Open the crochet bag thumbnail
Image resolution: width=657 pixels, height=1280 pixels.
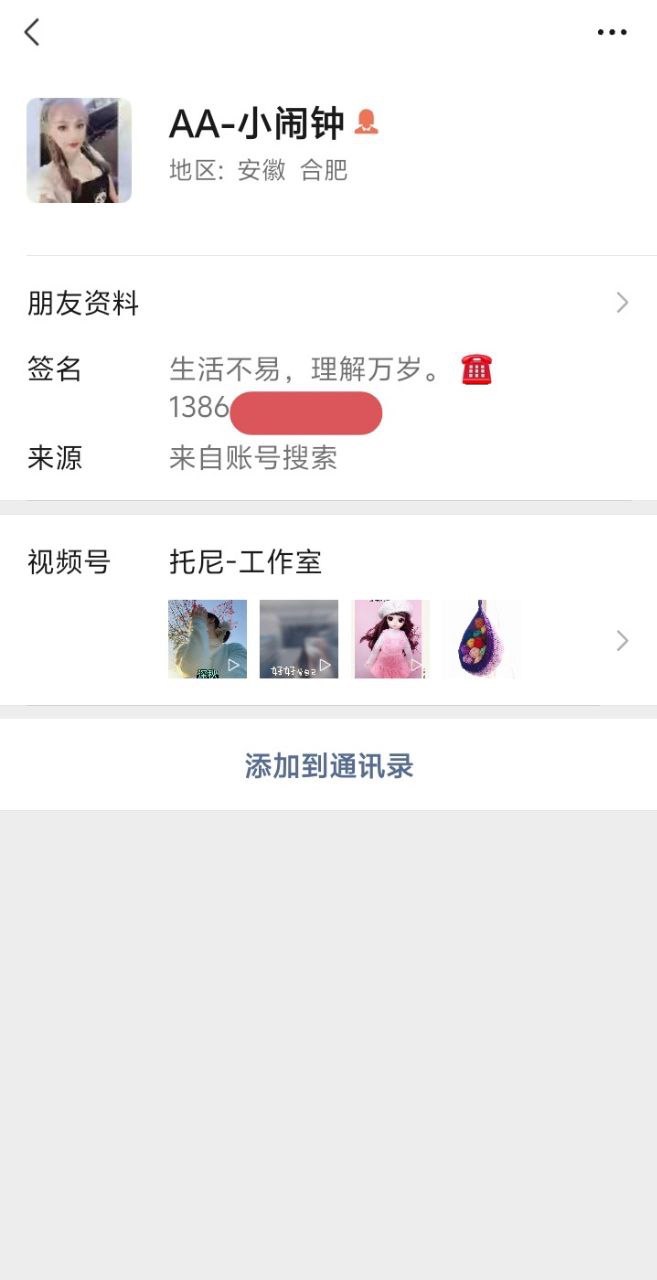(x=481, y=639)
